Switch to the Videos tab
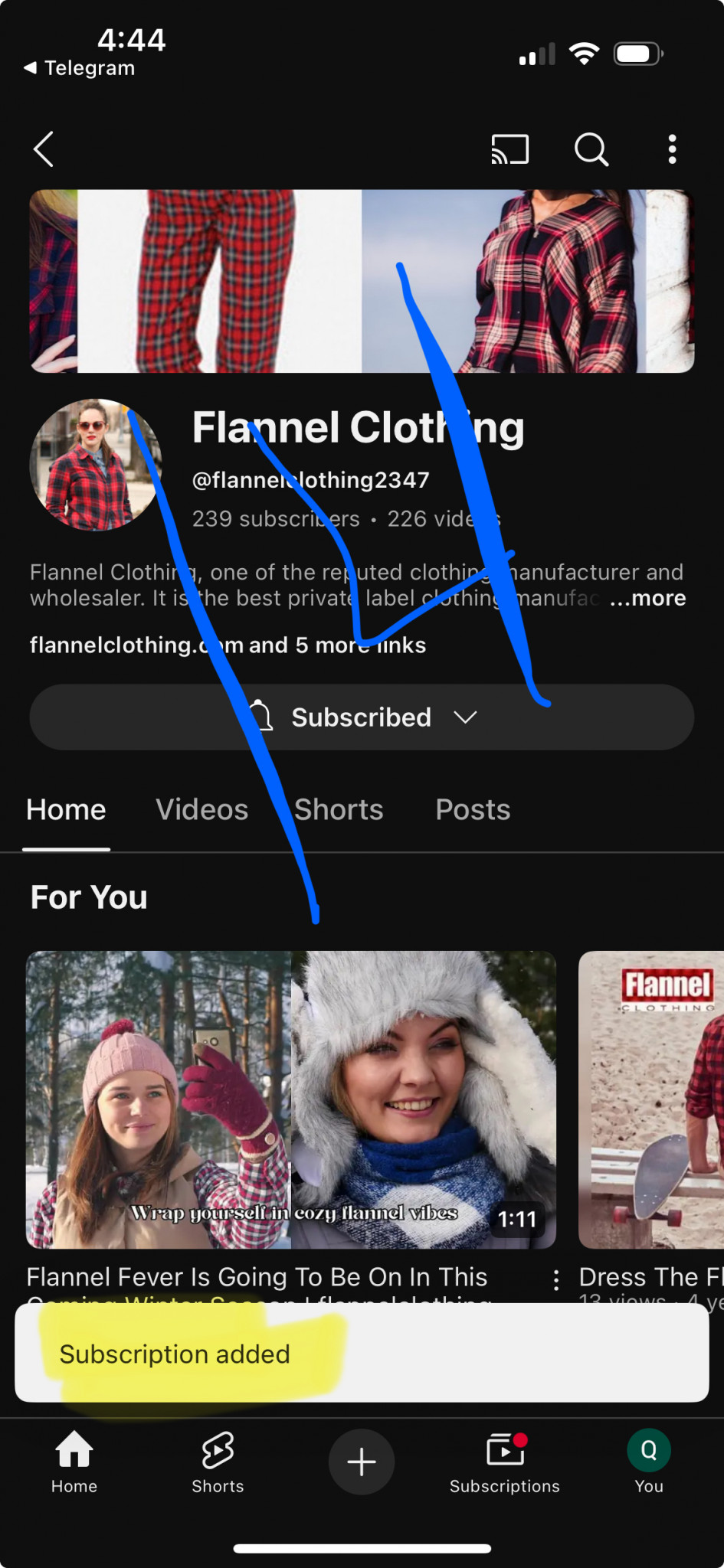Viewport: 724px width, 1568px height. pos(202,810)
